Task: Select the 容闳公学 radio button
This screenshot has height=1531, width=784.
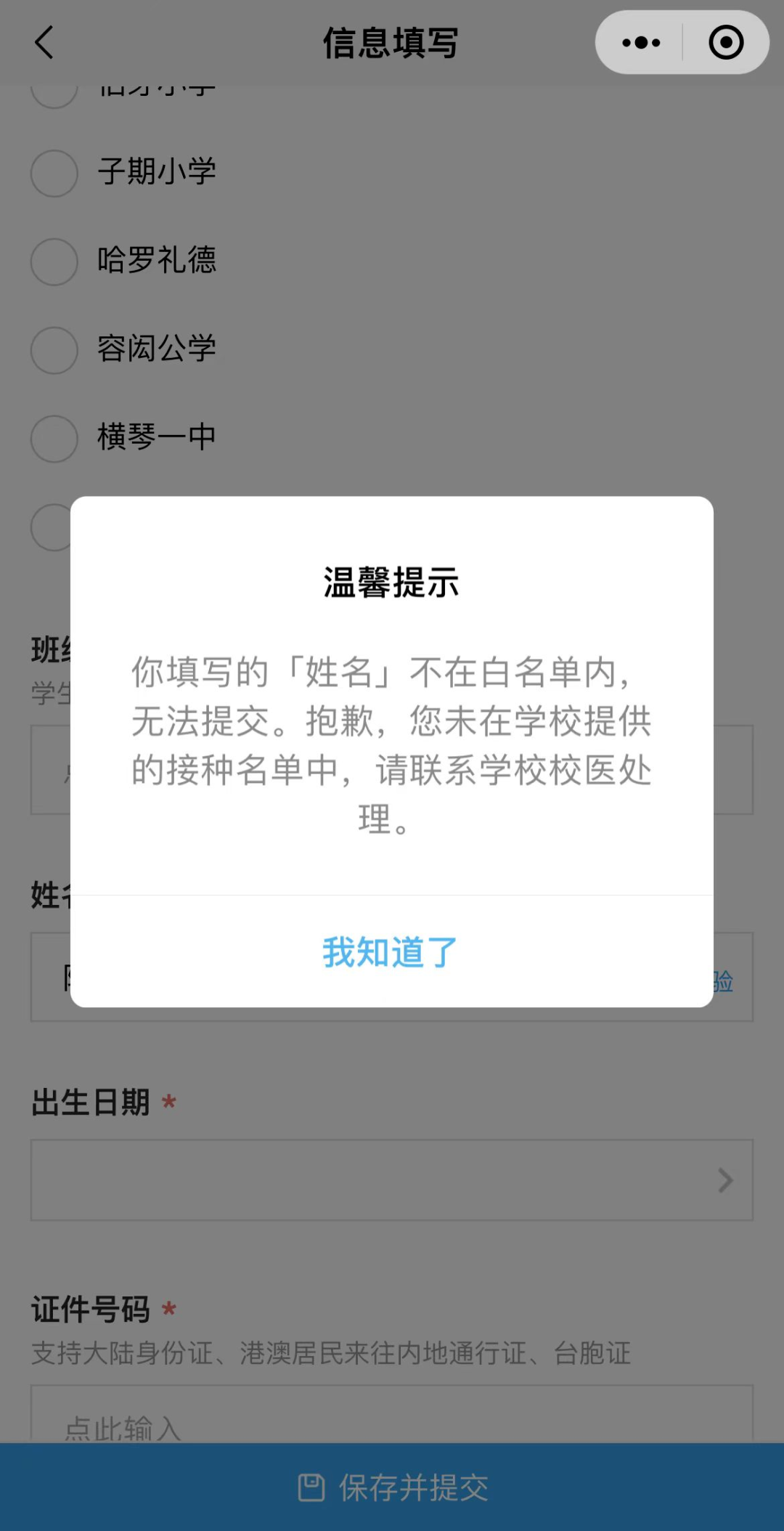Action: (54, 351)
